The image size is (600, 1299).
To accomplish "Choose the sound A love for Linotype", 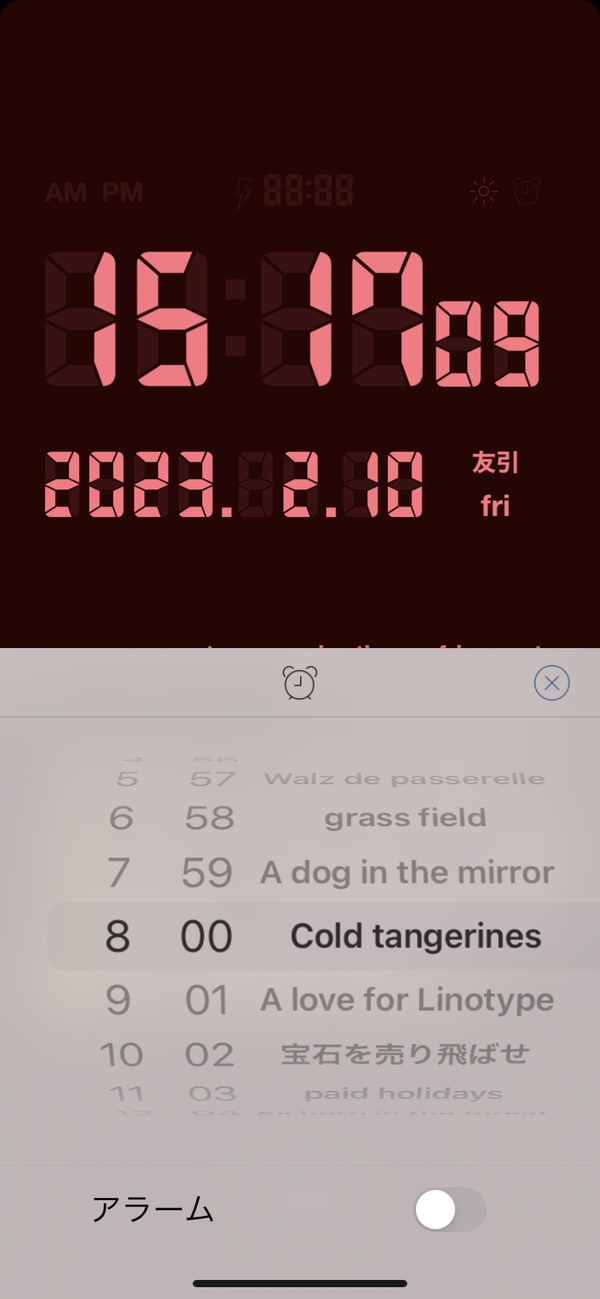I will 407,1000.
